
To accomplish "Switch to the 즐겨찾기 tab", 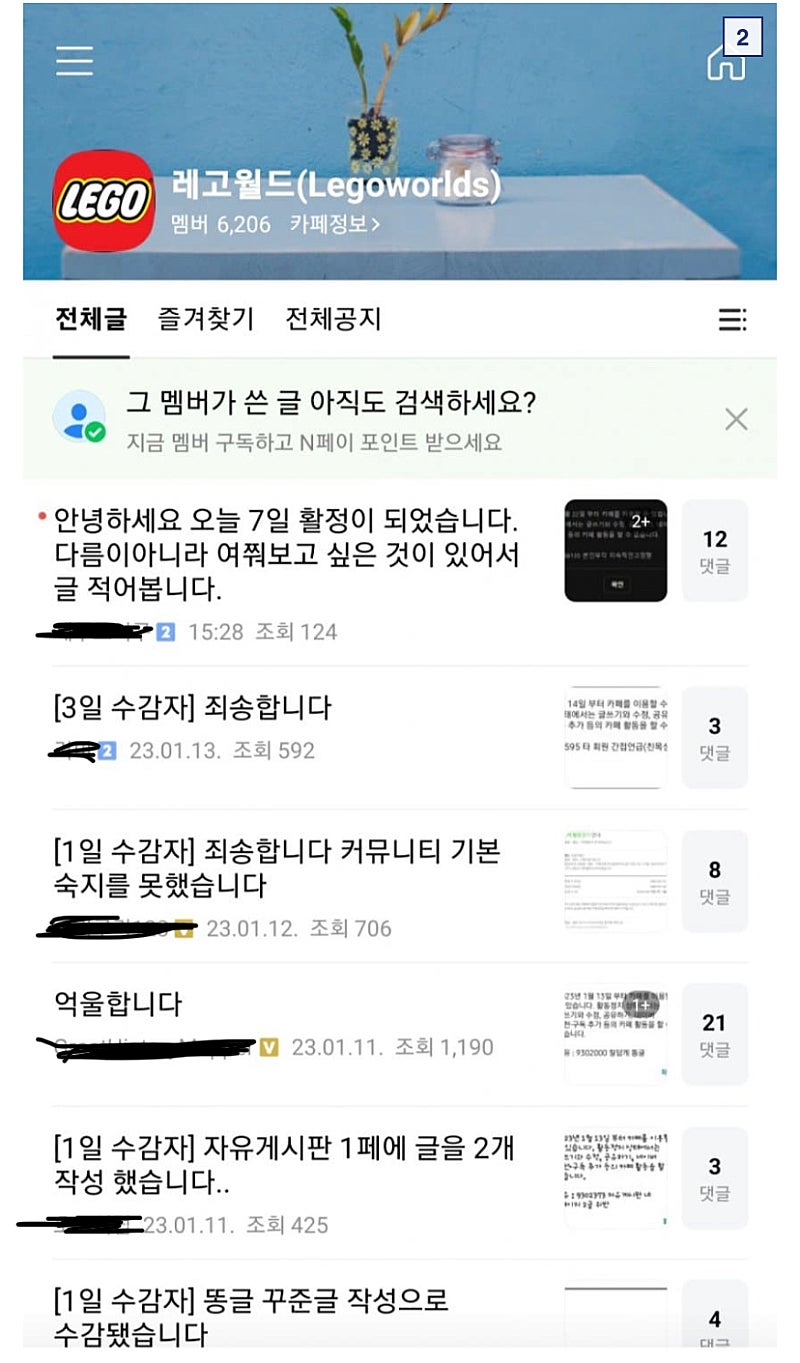I will 206,320.
